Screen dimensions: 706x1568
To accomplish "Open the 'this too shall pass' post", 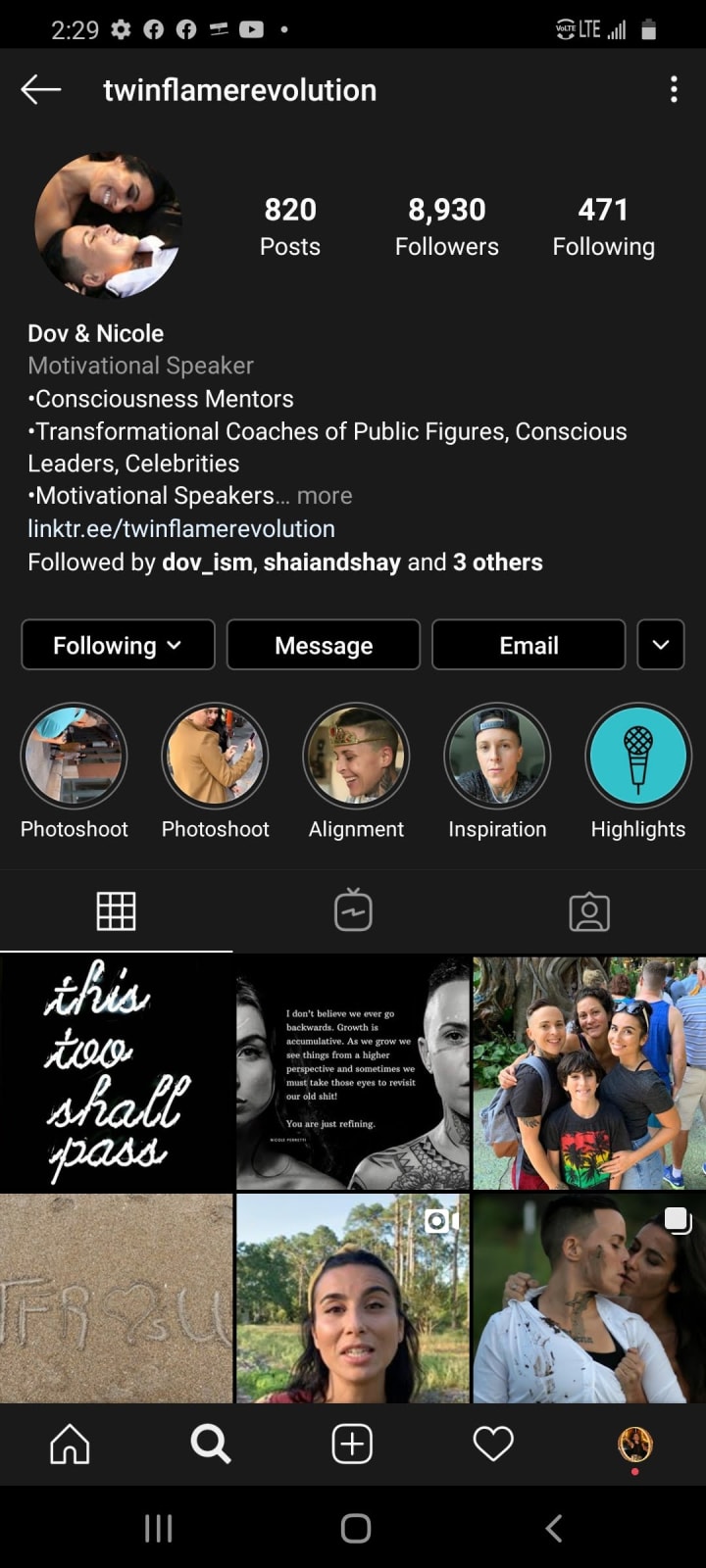I will [x=116, y=1073].
